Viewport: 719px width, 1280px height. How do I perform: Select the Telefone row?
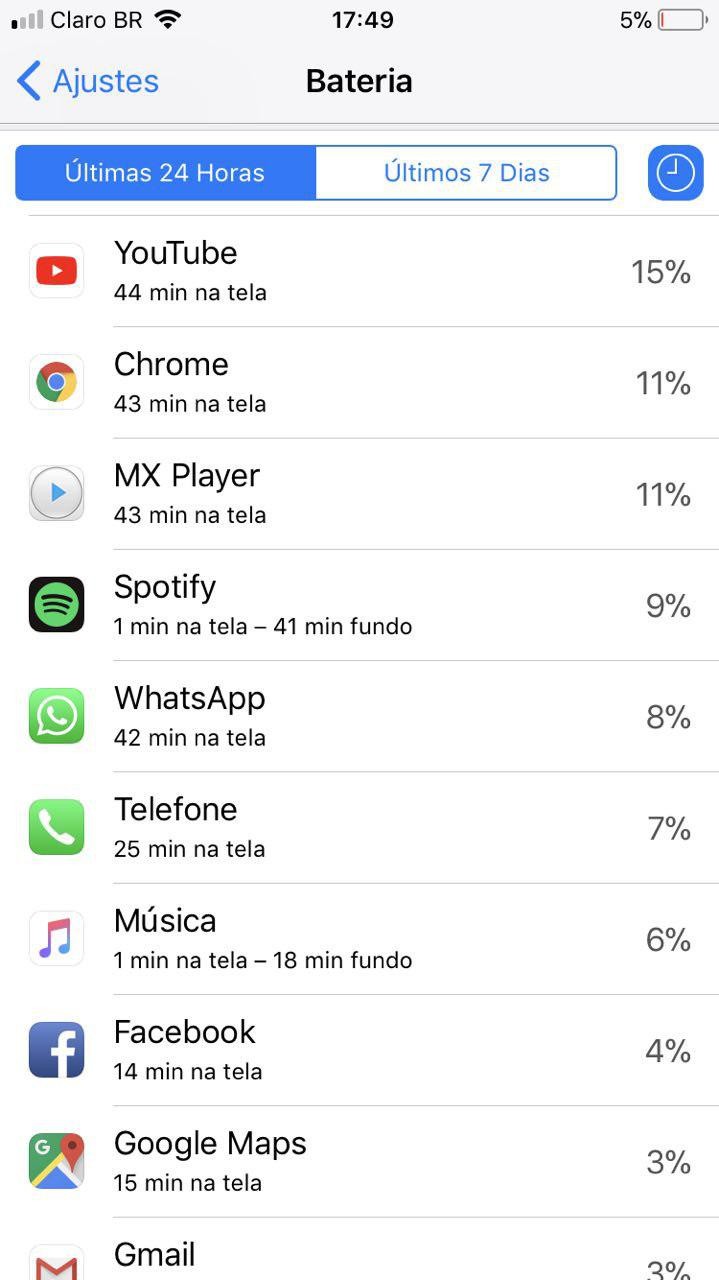tap(360, 827)
